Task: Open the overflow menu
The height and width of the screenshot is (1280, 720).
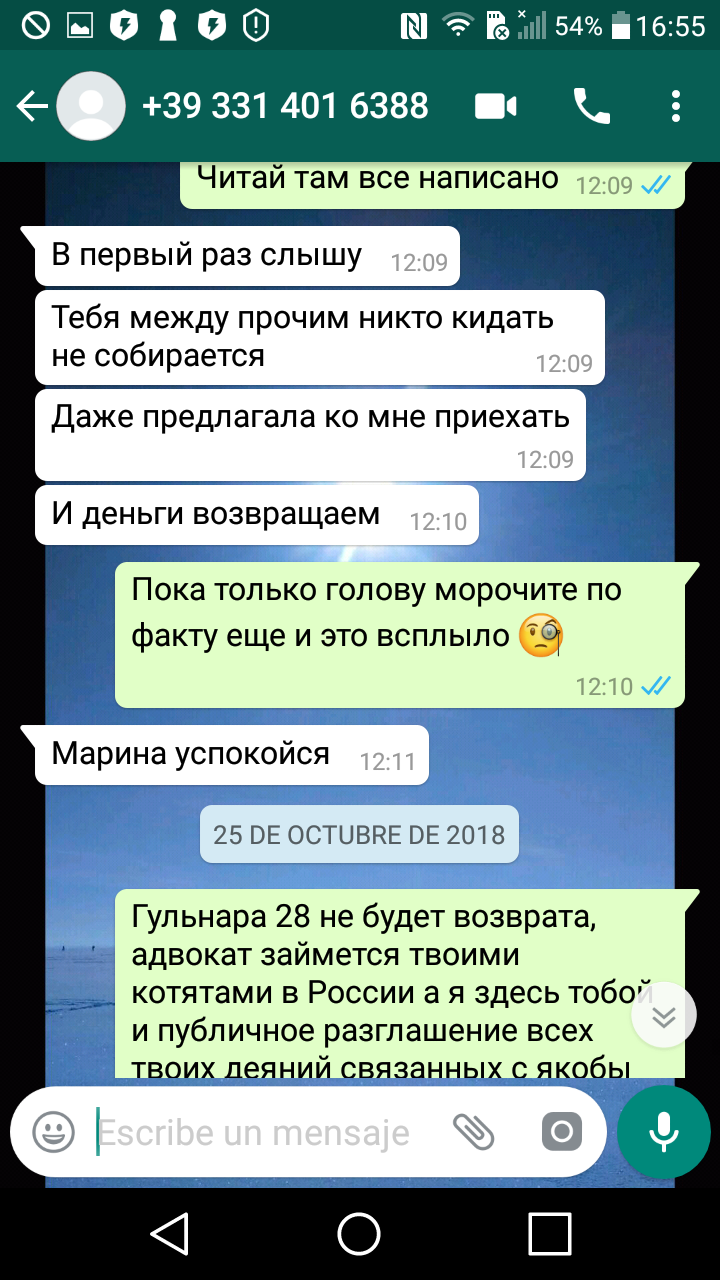Action: (x=676, y=106)
